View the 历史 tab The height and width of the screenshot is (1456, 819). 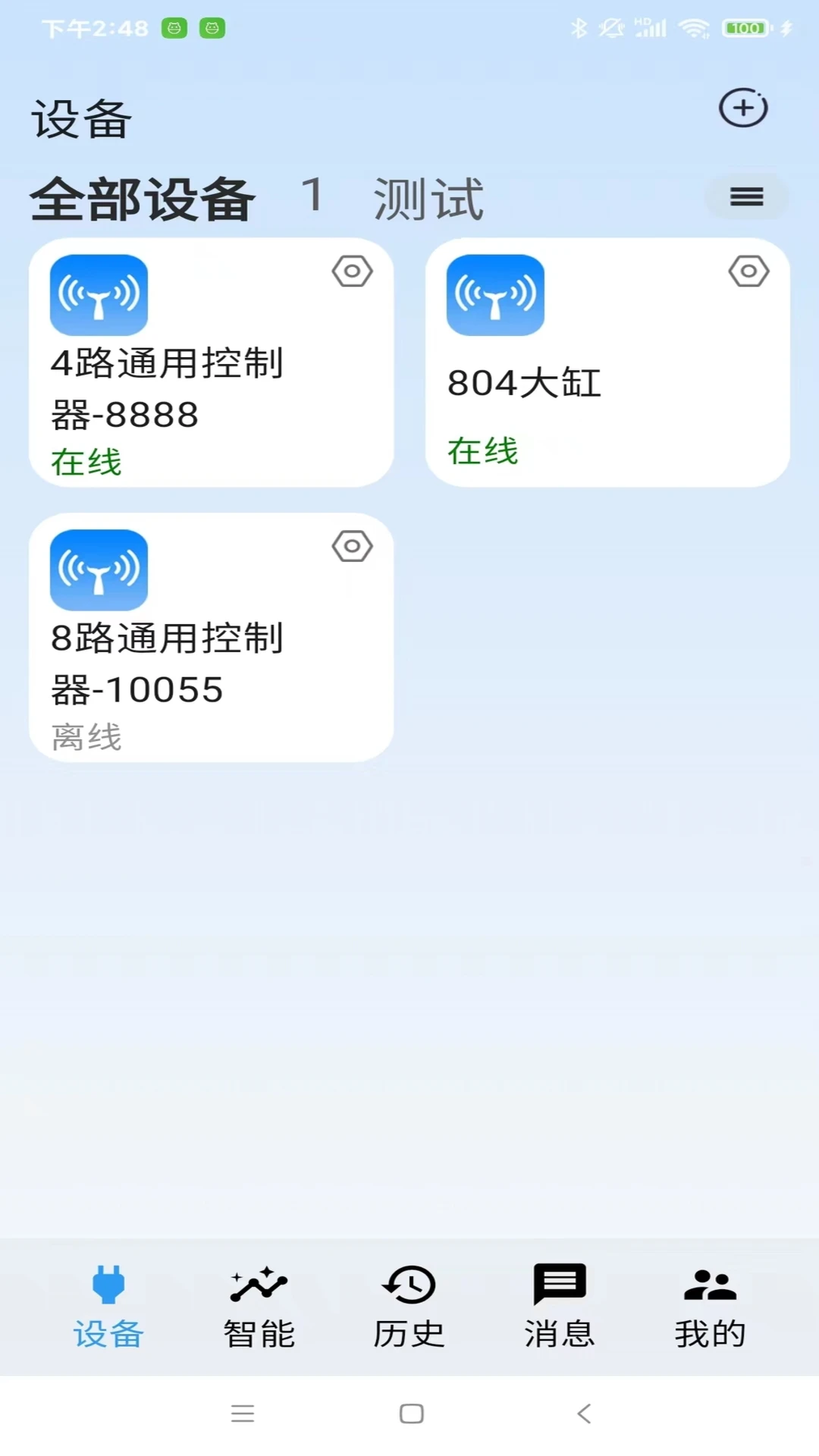[409, 1306]
